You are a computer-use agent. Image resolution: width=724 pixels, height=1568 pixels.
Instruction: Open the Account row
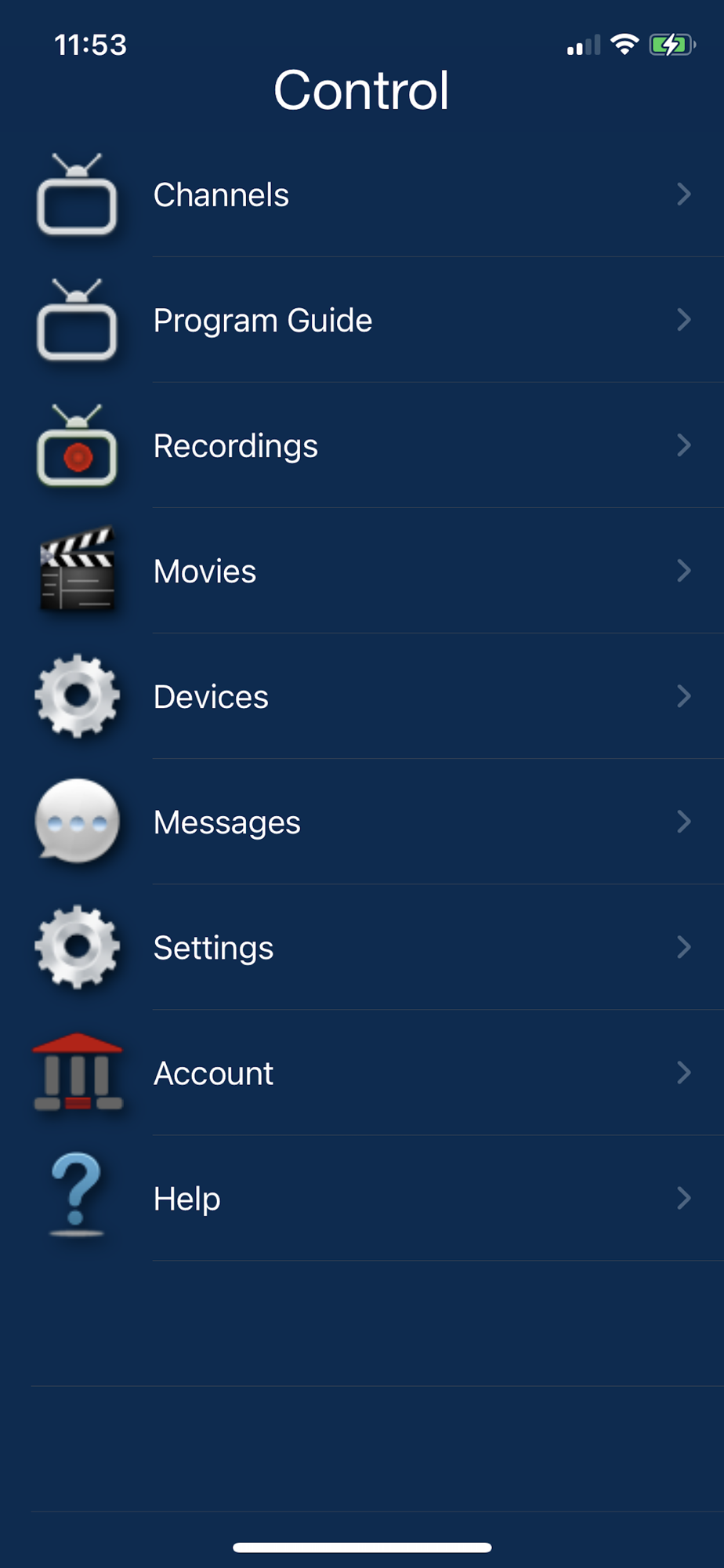pos(362,1073)
